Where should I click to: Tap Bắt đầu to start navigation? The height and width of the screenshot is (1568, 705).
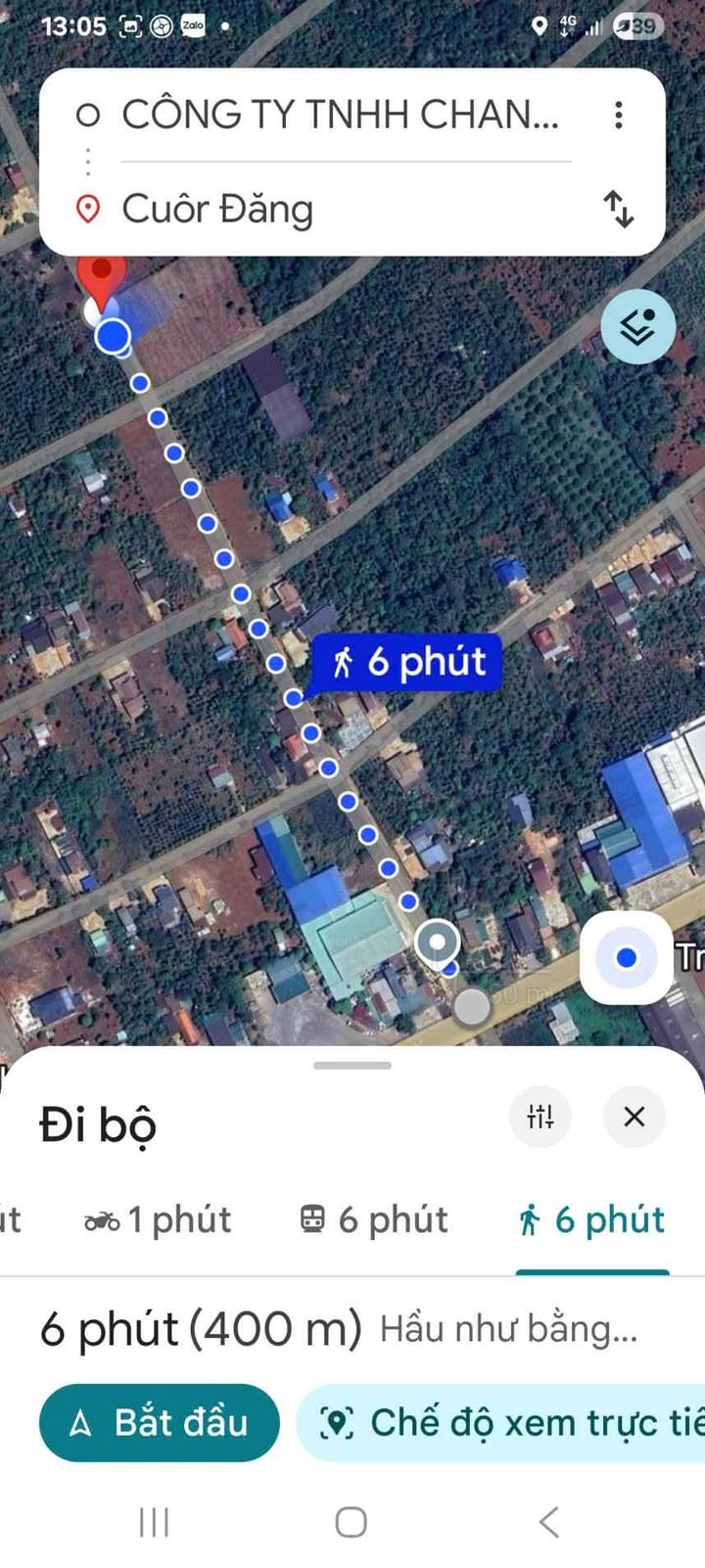160,1422
